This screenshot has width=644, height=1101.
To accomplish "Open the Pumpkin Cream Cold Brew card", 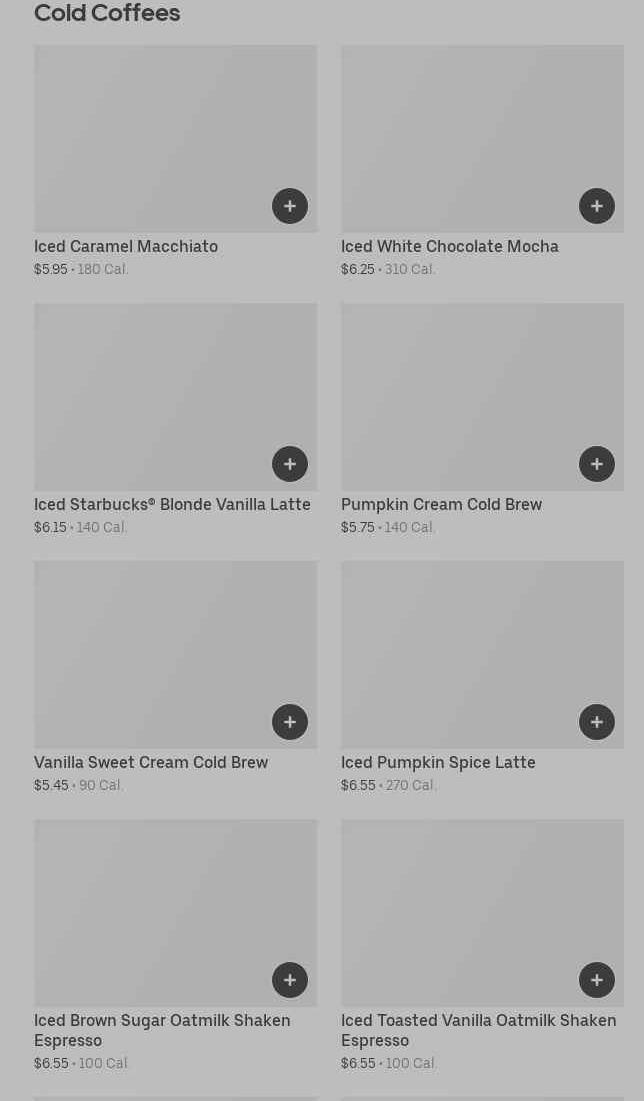I will tap(482, 419).
